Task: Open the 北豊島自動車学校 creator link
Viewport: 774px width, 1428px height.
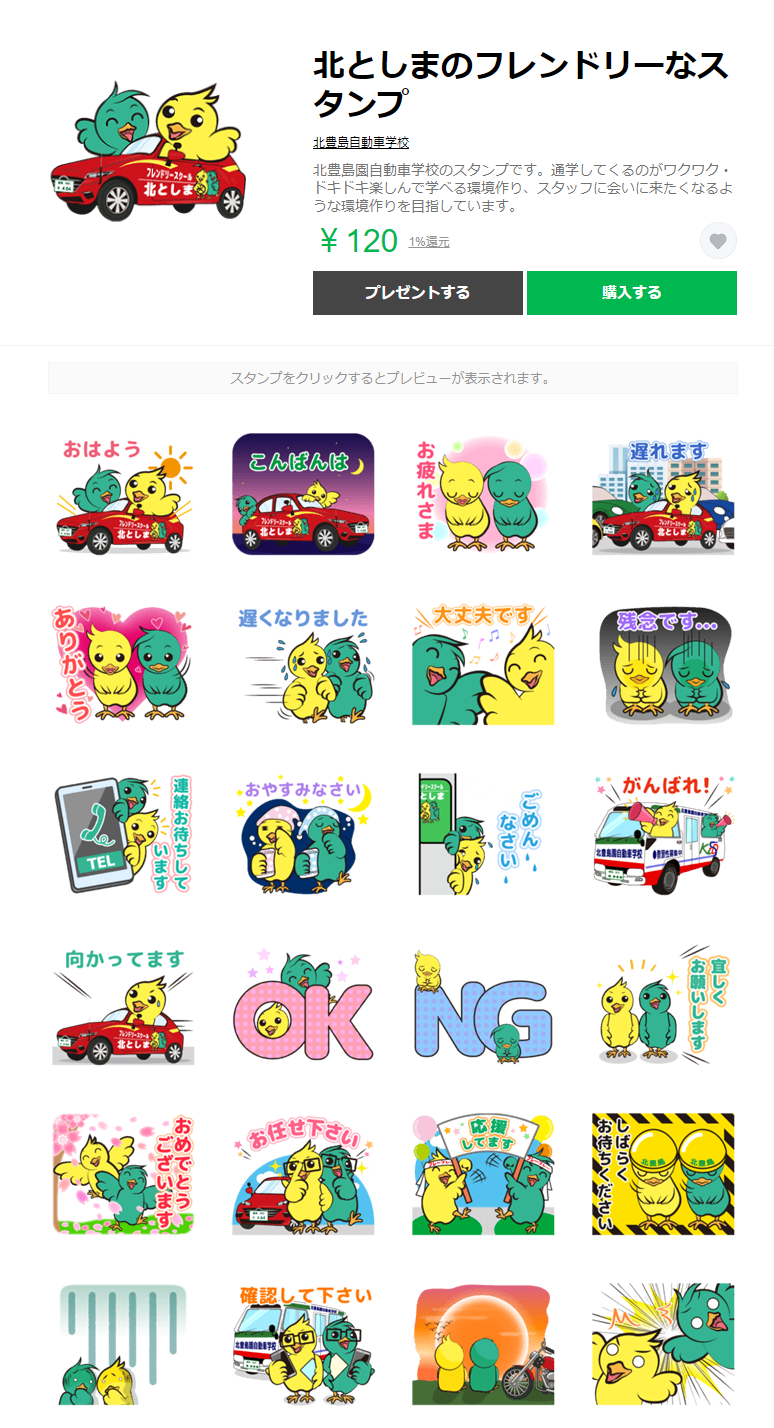Action: click(360, 143)
